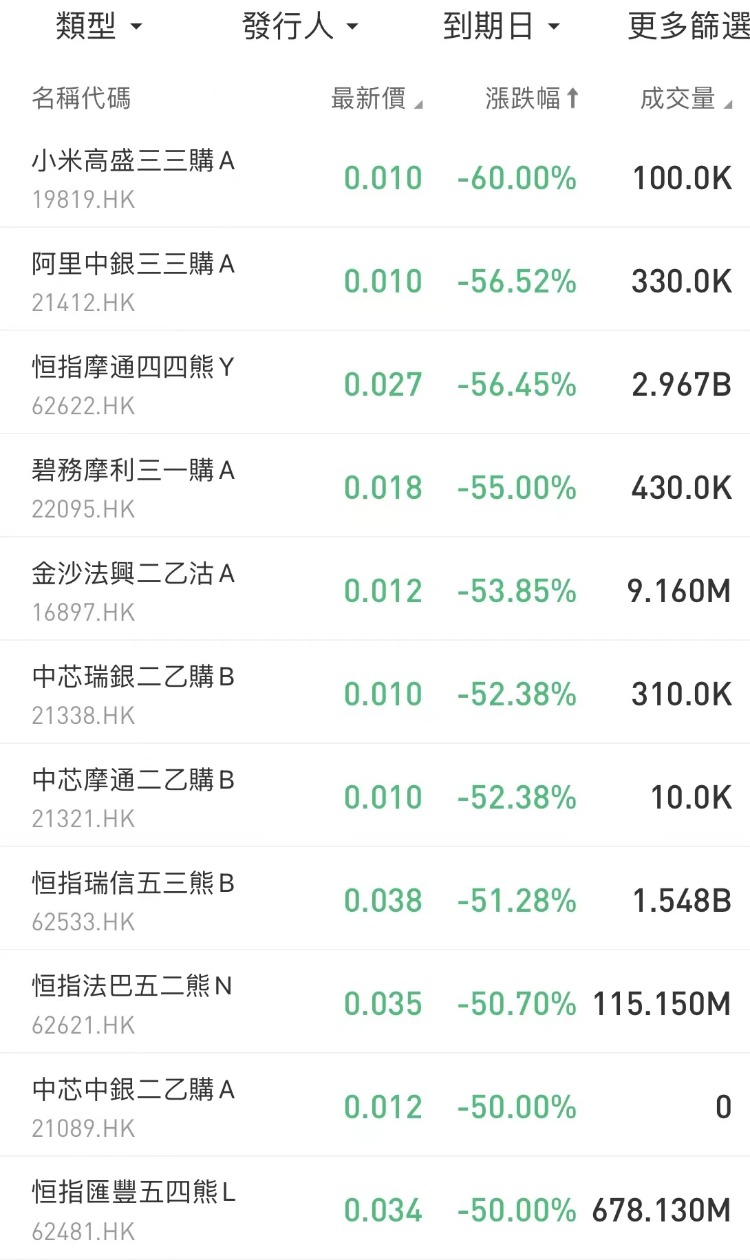Sort the list by 漲跌幅
Image resolution: width=750 pixels, height=1260 pixels.
(532, 99)
